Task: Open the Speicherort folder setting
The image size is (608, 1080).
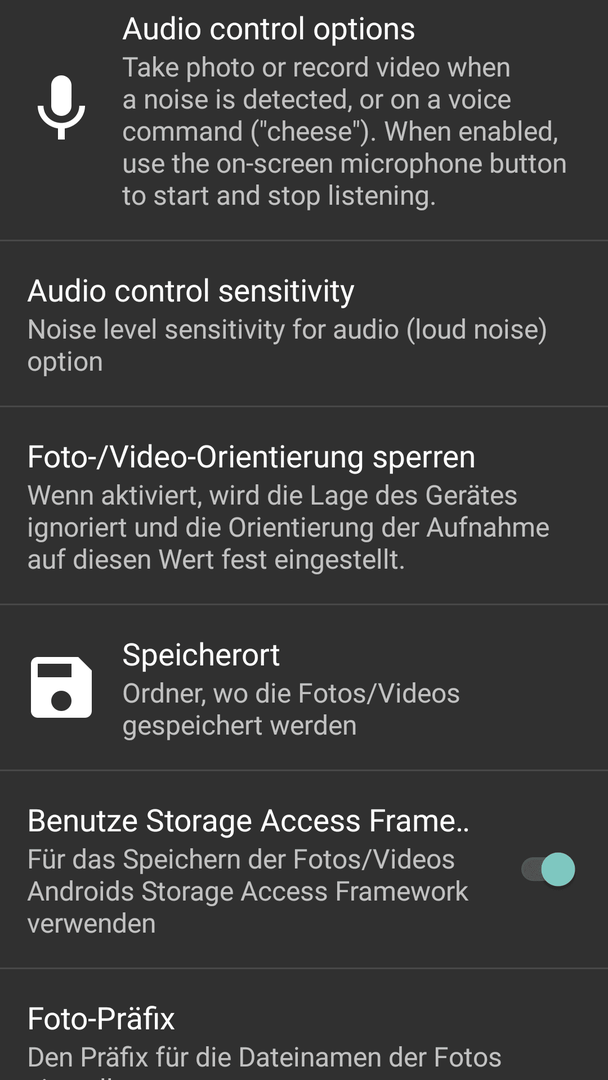Action: click(x=304, y=687)
